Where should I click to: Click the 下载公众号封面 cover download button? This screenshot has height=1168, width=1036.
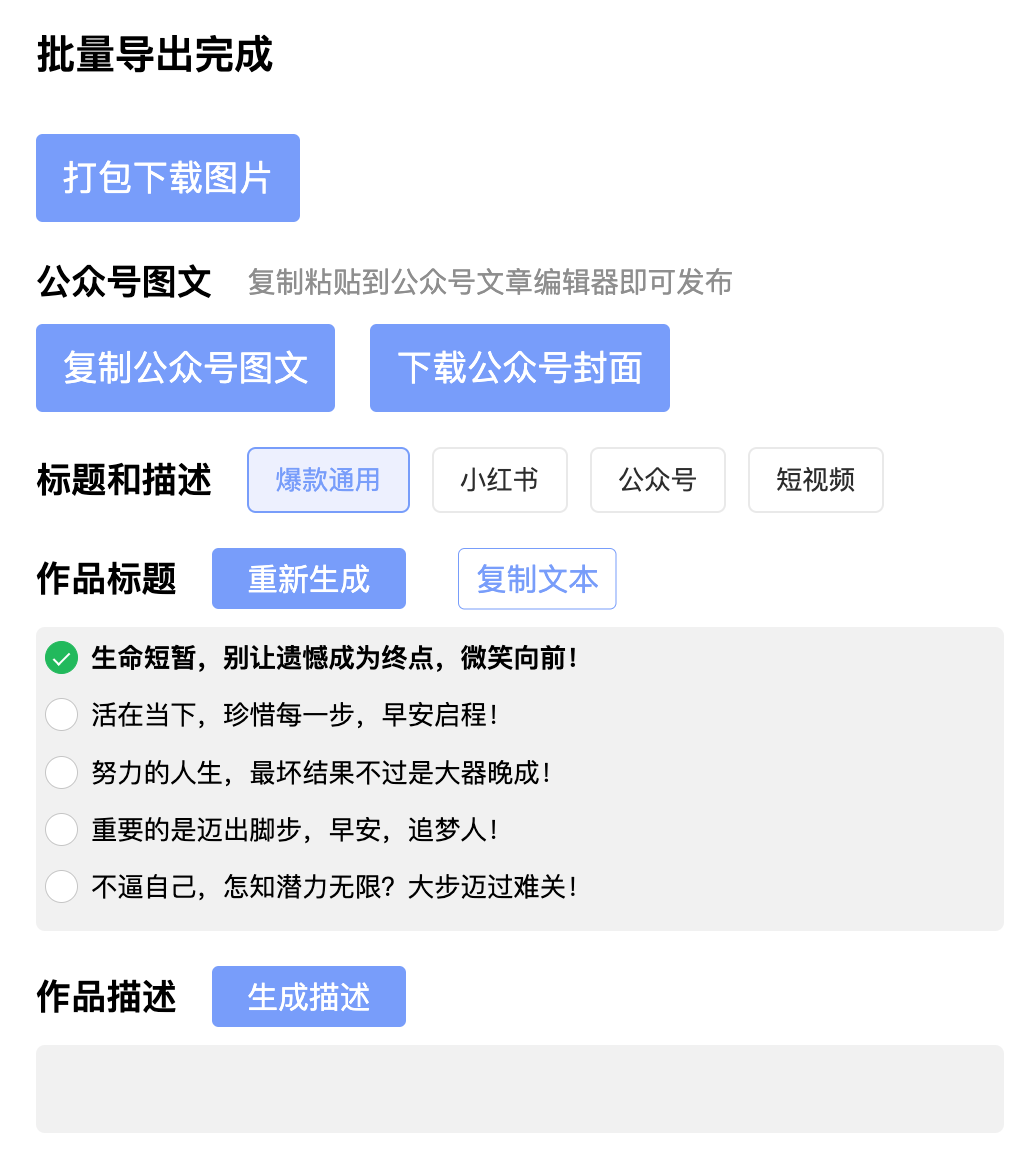tap(519, 367)
